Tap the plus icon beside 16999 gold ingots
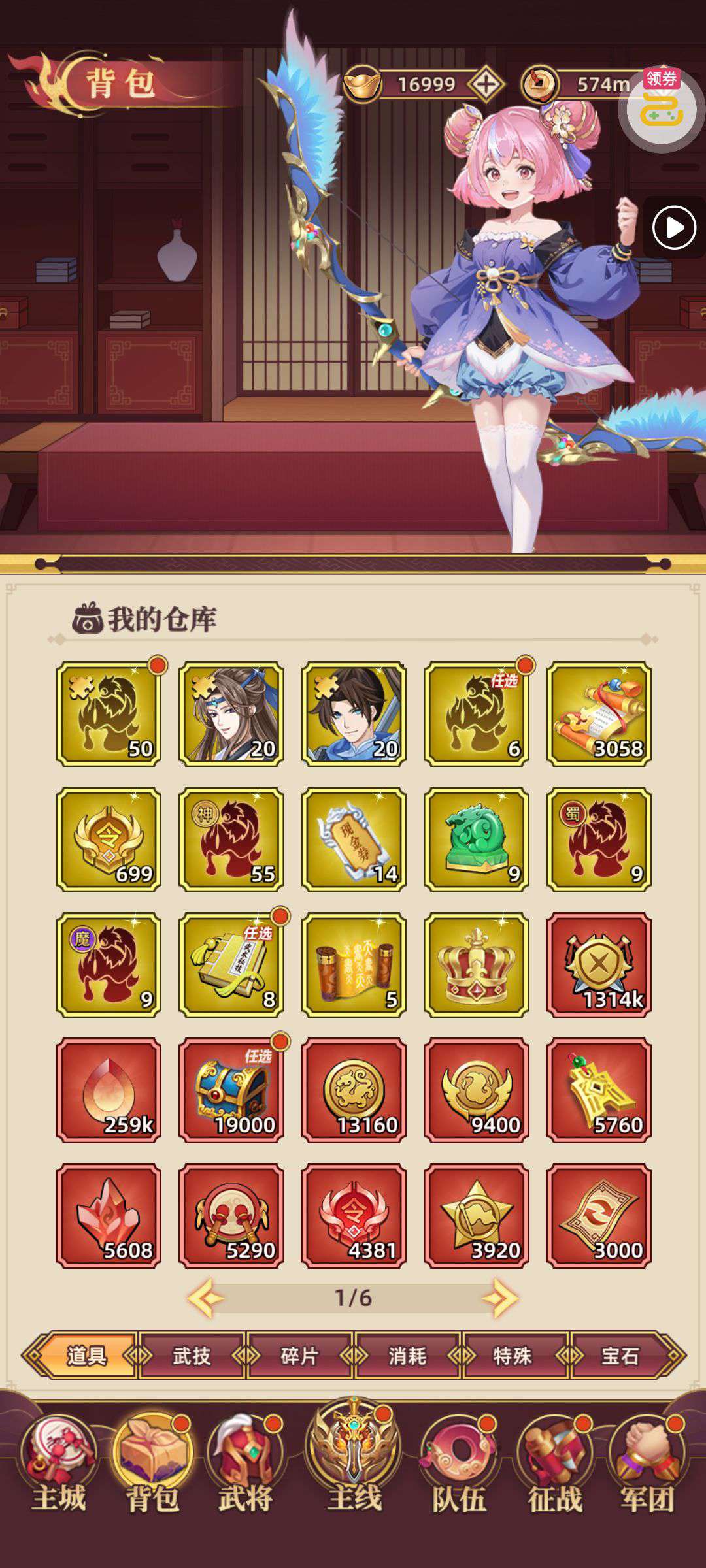The width and height of the screenshot is (706, 1568). pyautogui.click(x=485, y=84)
